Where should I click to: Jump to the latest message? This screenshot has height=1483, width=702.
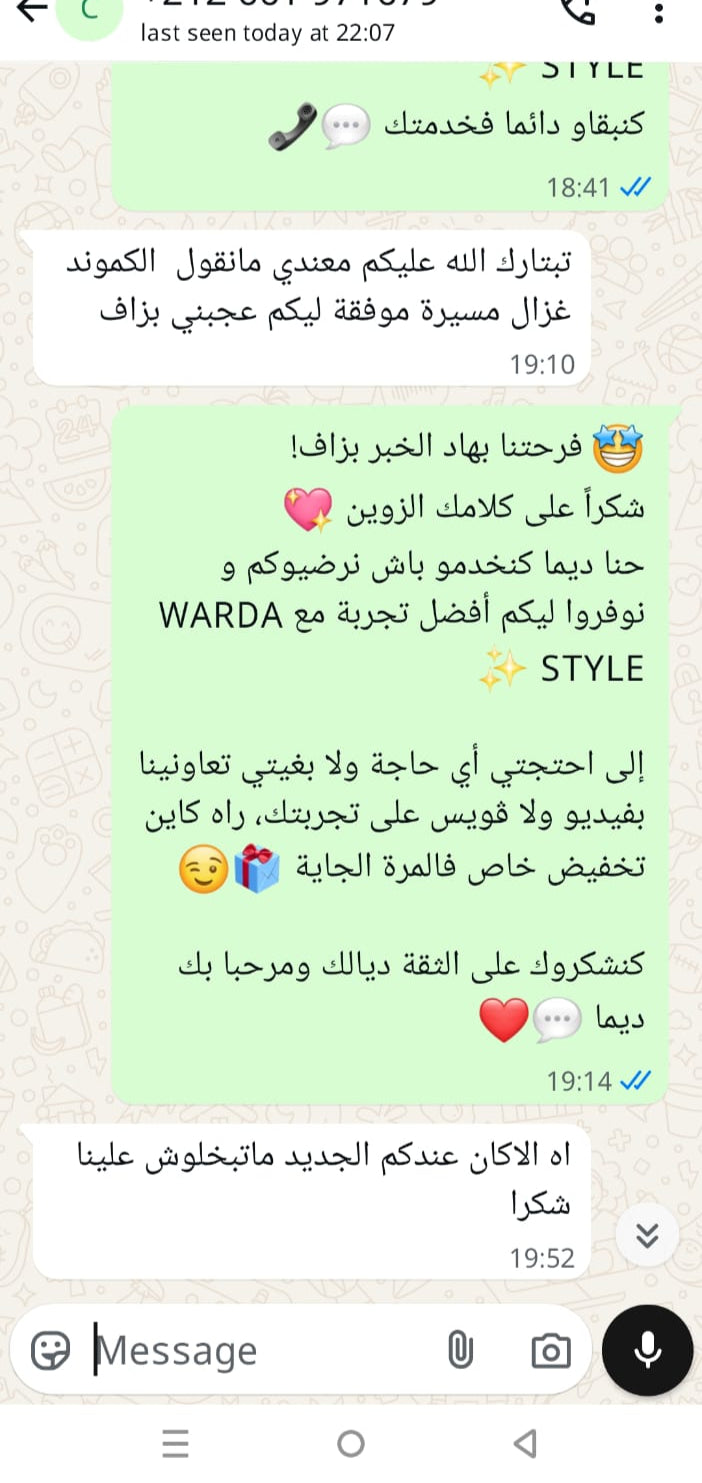pos(648,1236)
